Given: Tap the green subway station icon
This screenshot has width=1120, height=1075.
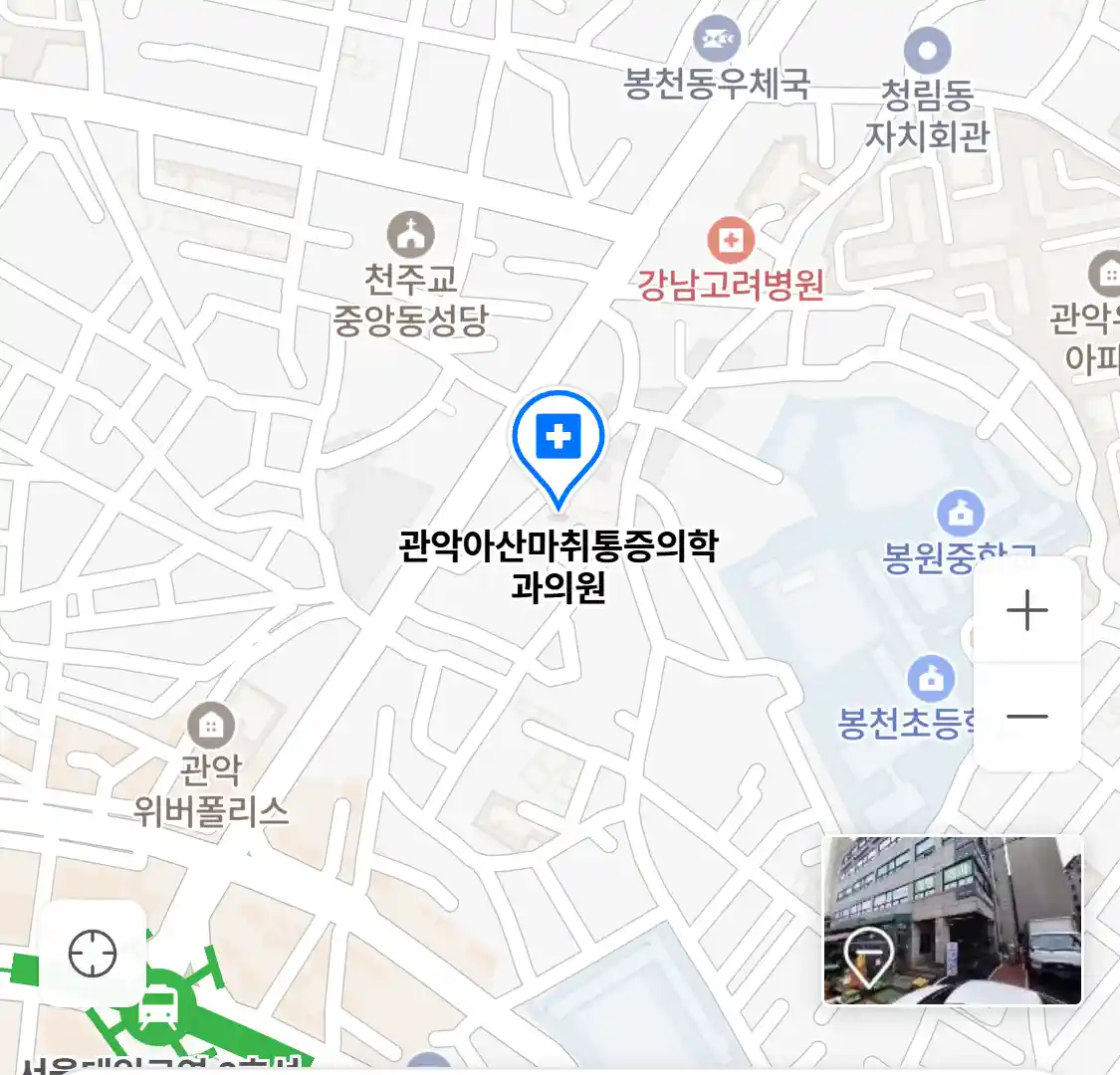Looking at the screenshot, I should (x=157, y=1007).
